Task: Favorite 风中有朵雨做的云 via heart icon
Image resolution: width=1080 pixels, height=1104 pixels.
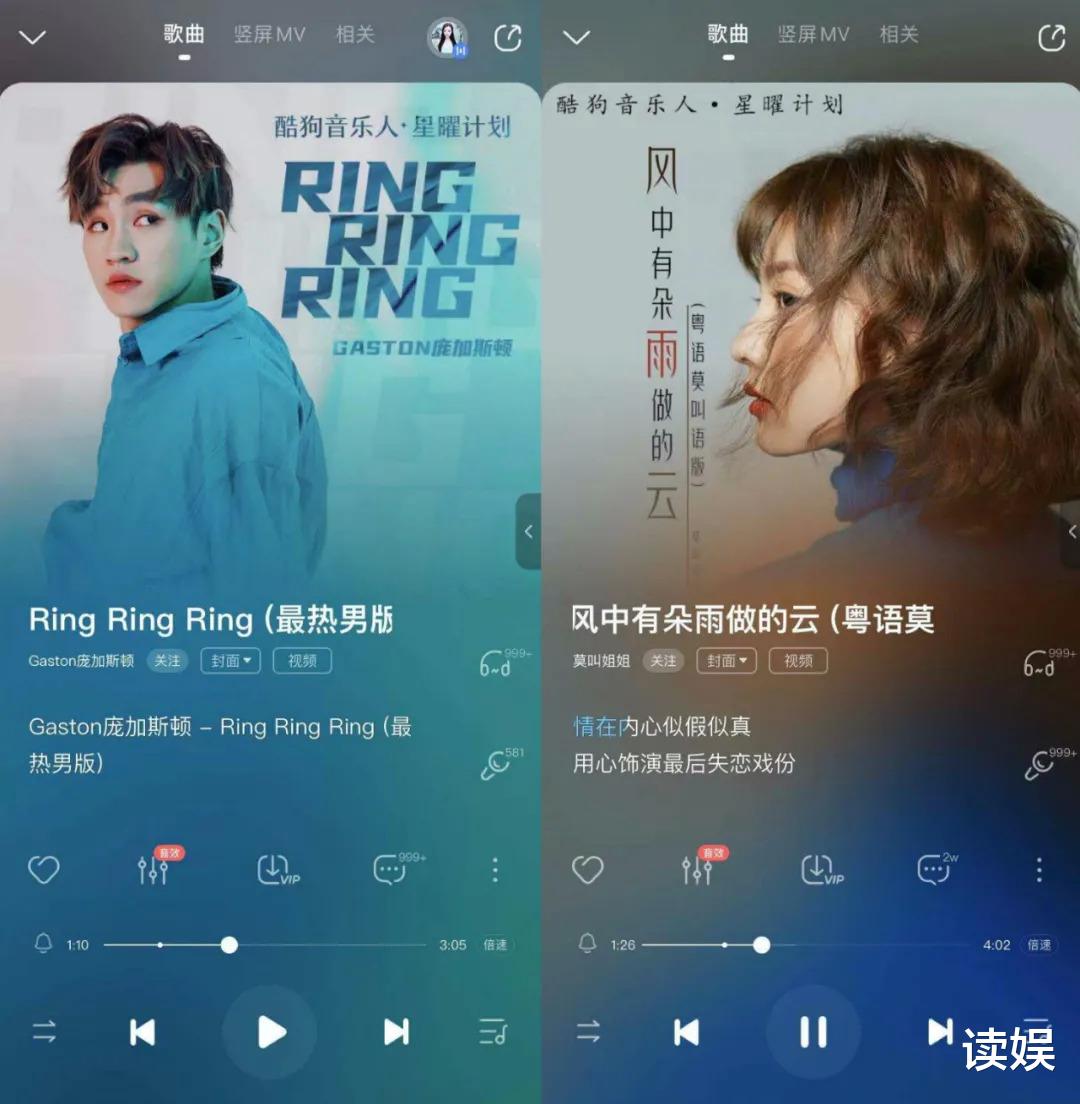Action: click(x=589, y=870)
